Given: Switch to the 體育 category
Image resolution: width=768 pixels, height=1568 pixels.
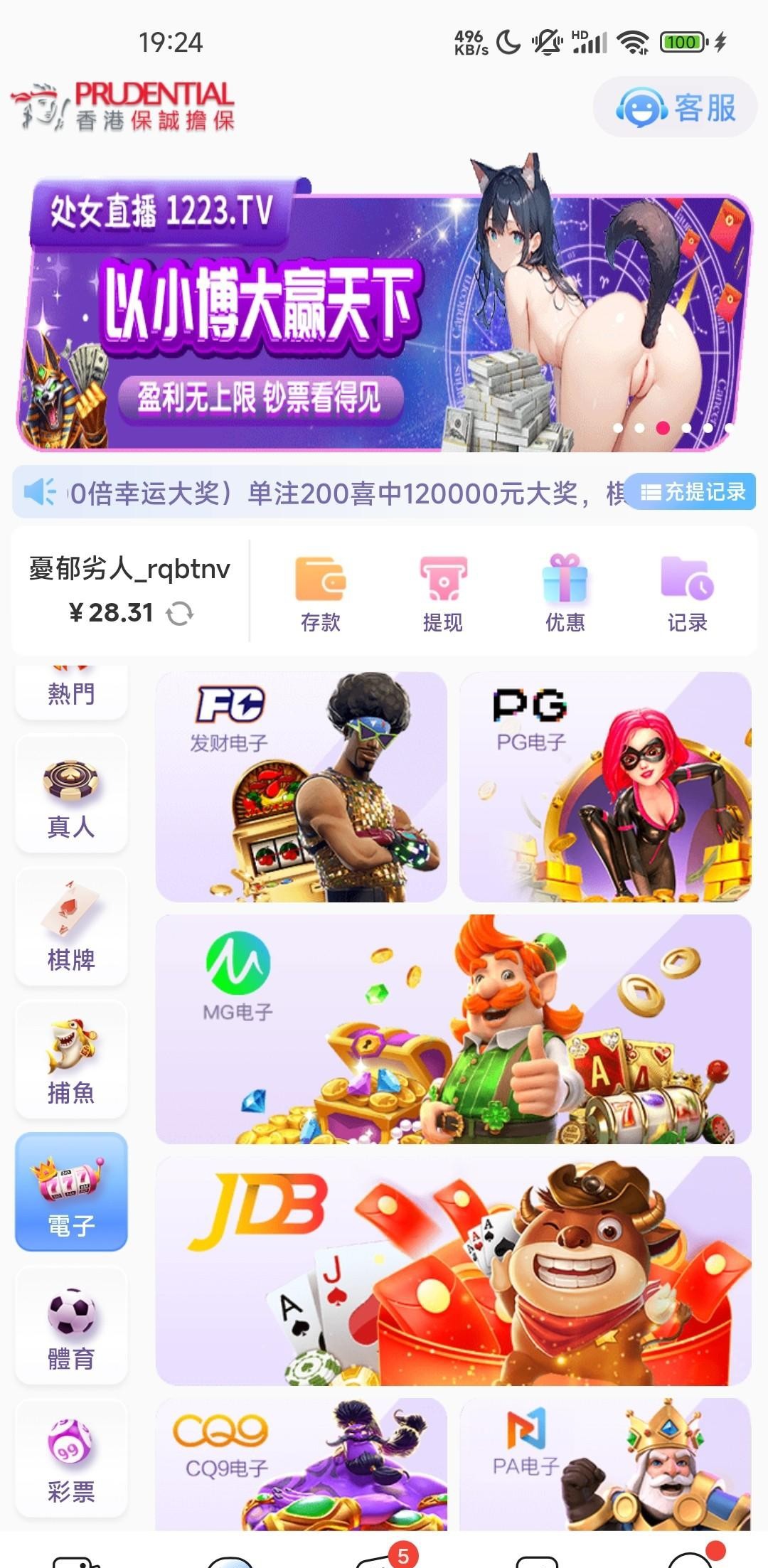Looking at the screenshot, I should (71, 1326).
